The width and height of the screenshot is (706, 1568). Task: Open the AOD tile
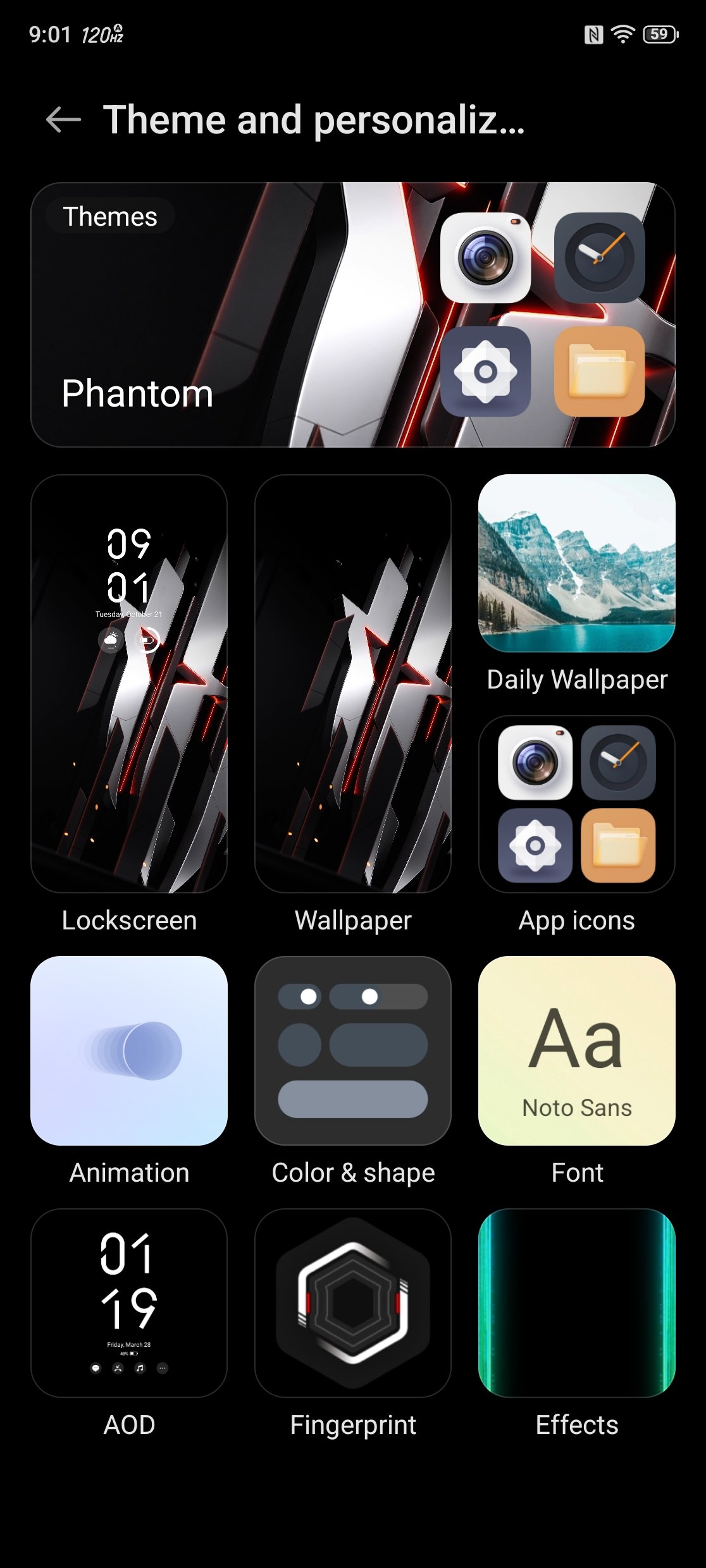[129, 1302]
